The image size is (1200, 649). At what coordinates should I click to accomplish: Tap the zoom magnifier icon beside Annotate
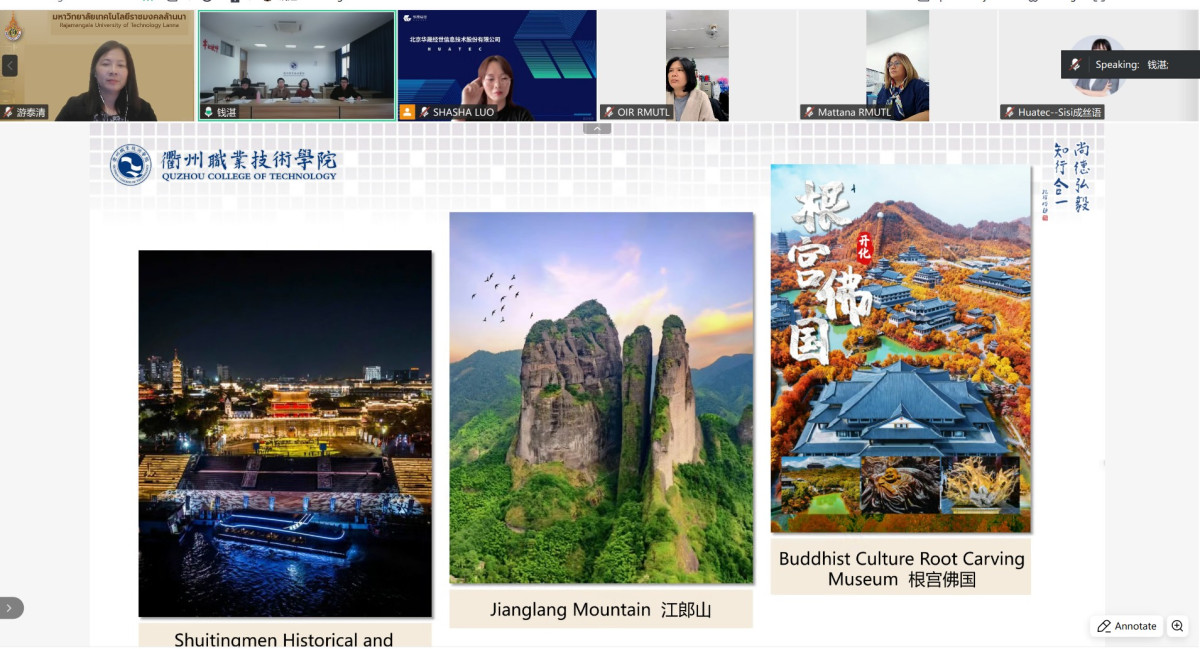[x=1177, y=626]
